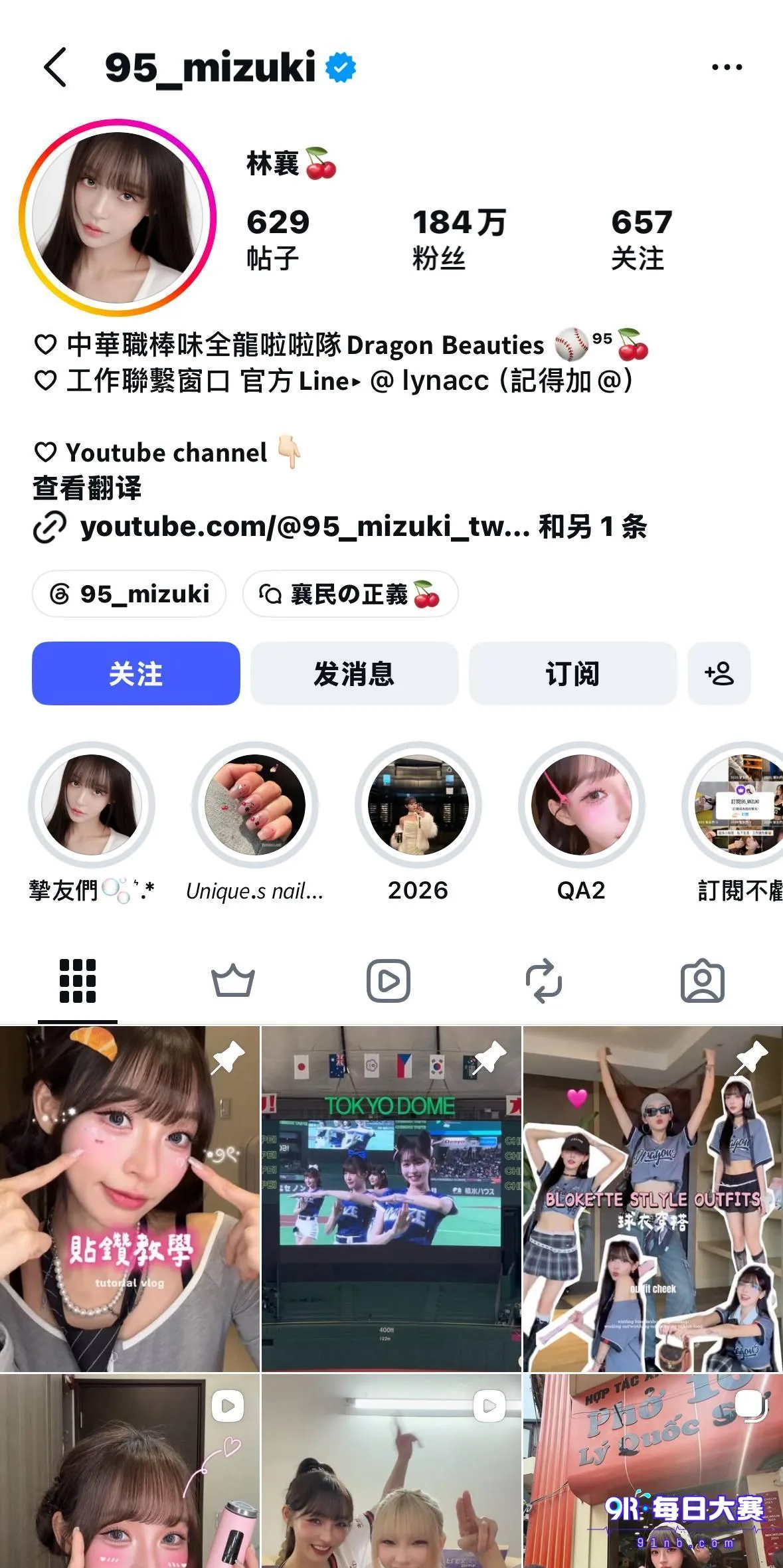This screenshot has width=783, height=1568.
Task: Go back using the top-left arrow
Action: pos(56,67)
